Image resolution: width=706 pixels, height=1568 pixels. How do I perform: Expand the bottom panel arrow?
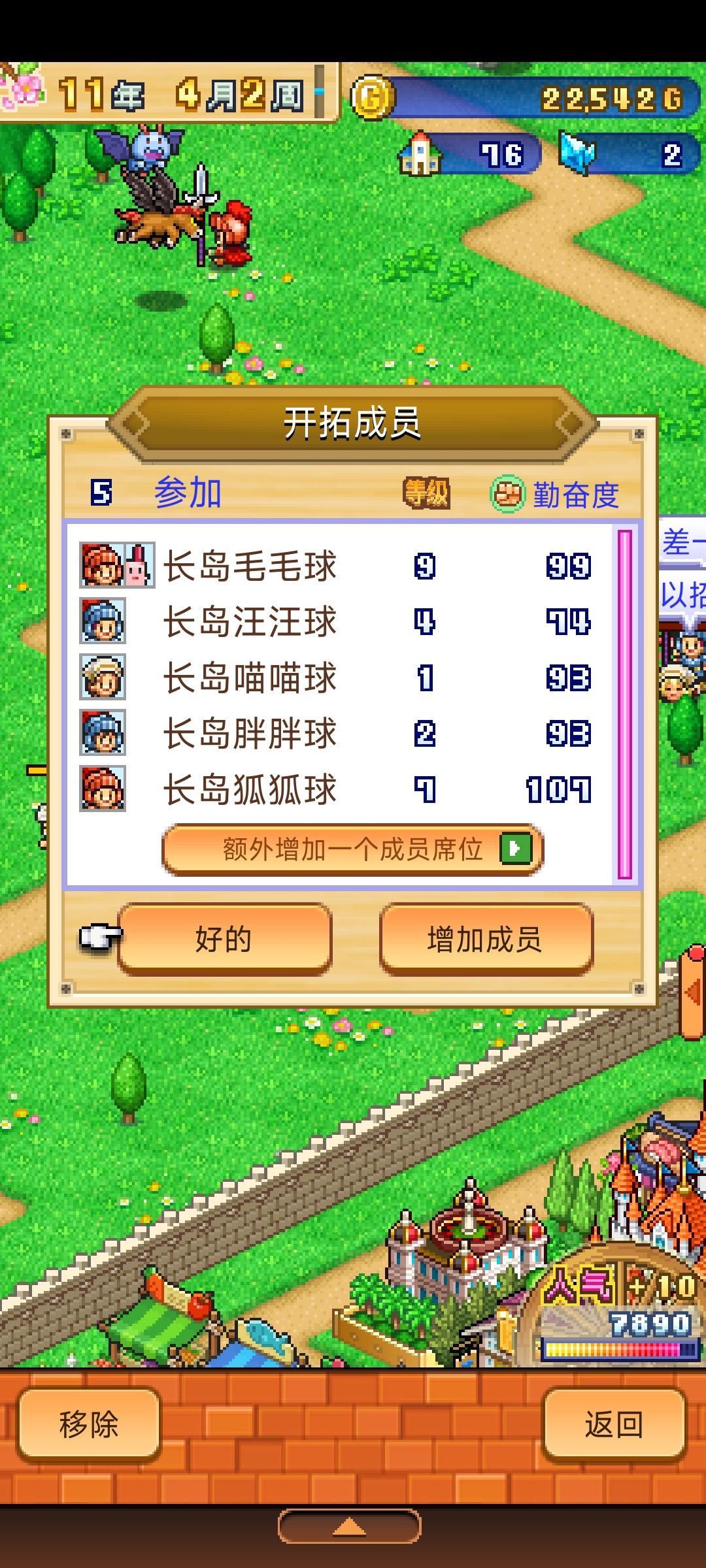point(350,1526)
